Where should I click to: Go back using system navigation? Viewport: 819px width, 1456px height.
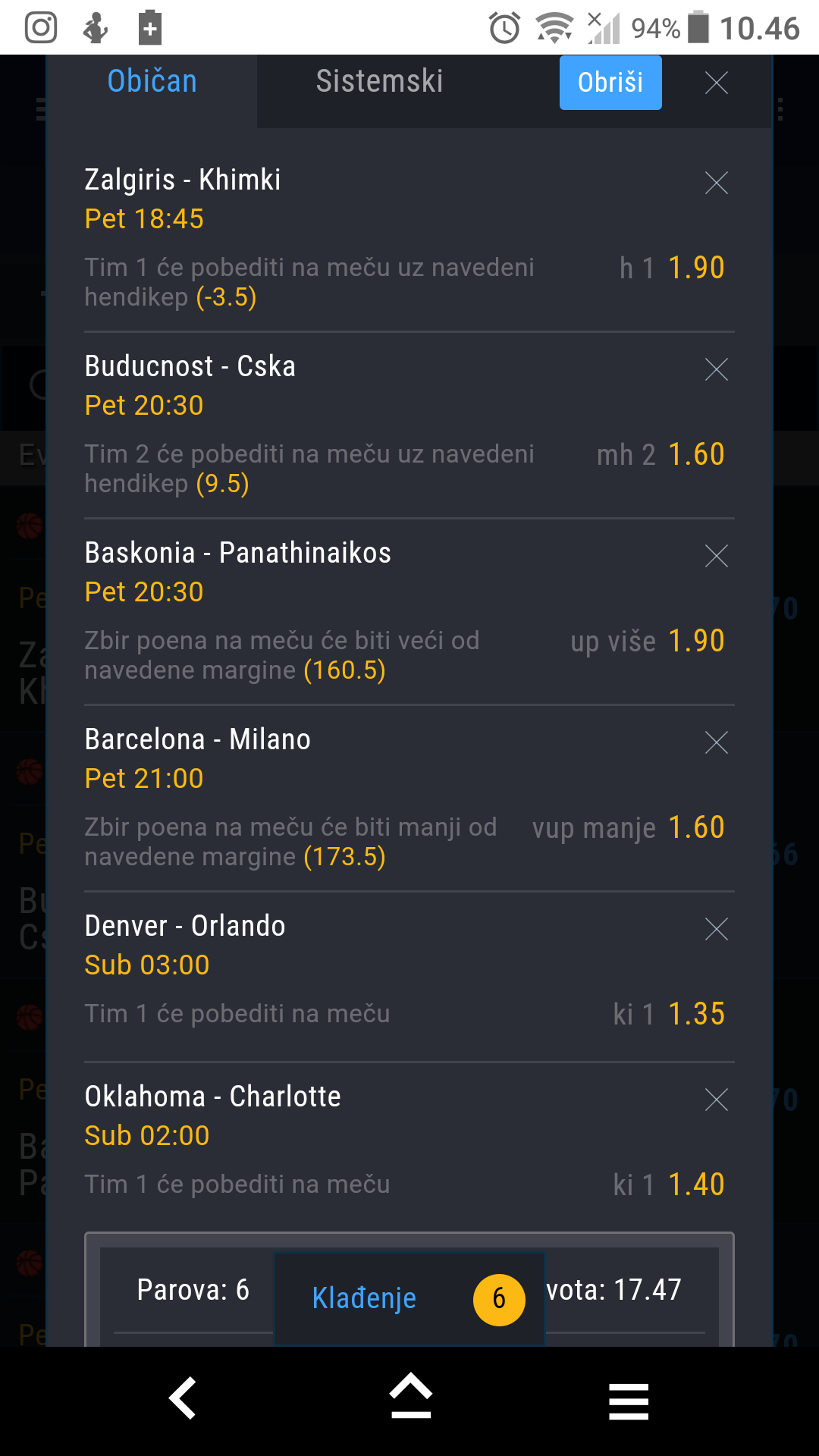[x=183, y=1398]
